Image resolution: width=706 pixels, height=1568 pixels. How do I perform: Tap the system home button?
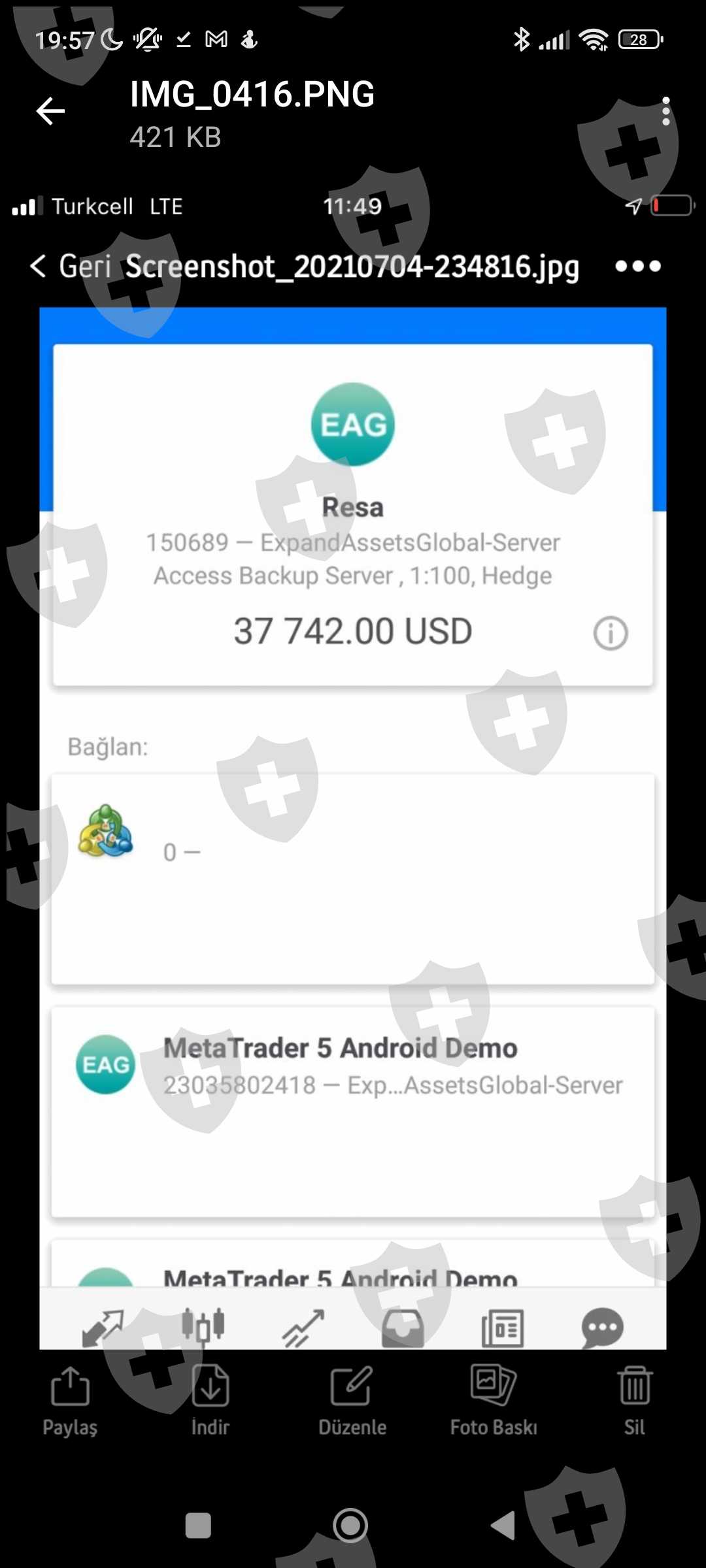pos(351,1526)
